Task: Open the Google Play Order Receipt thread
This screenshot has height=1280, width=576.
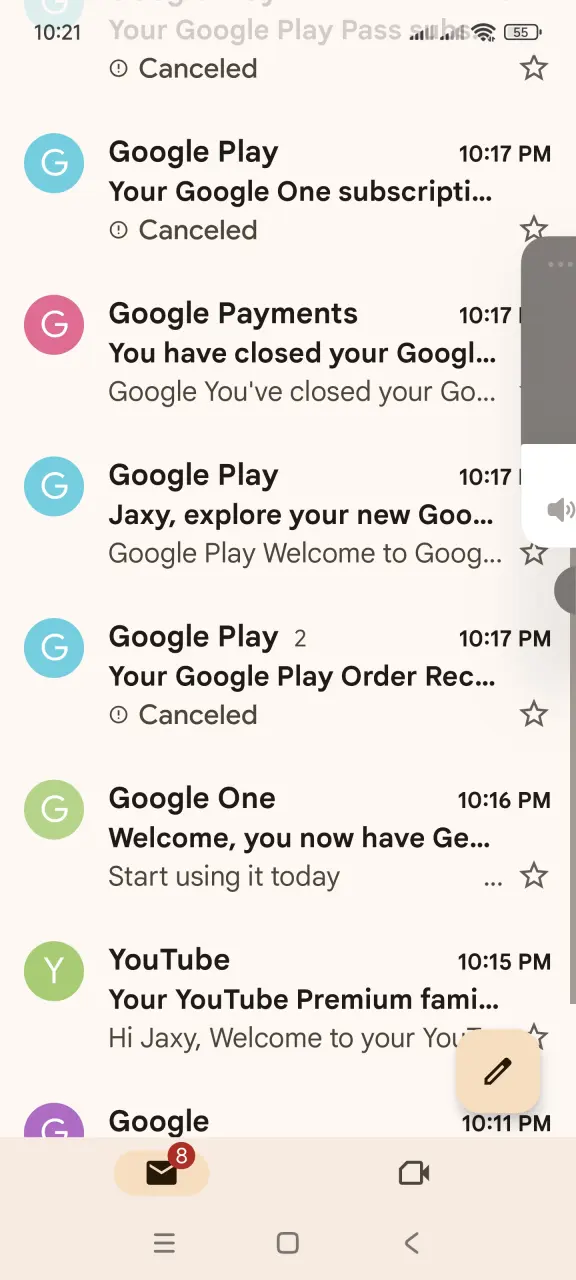Action: (288, 676)
